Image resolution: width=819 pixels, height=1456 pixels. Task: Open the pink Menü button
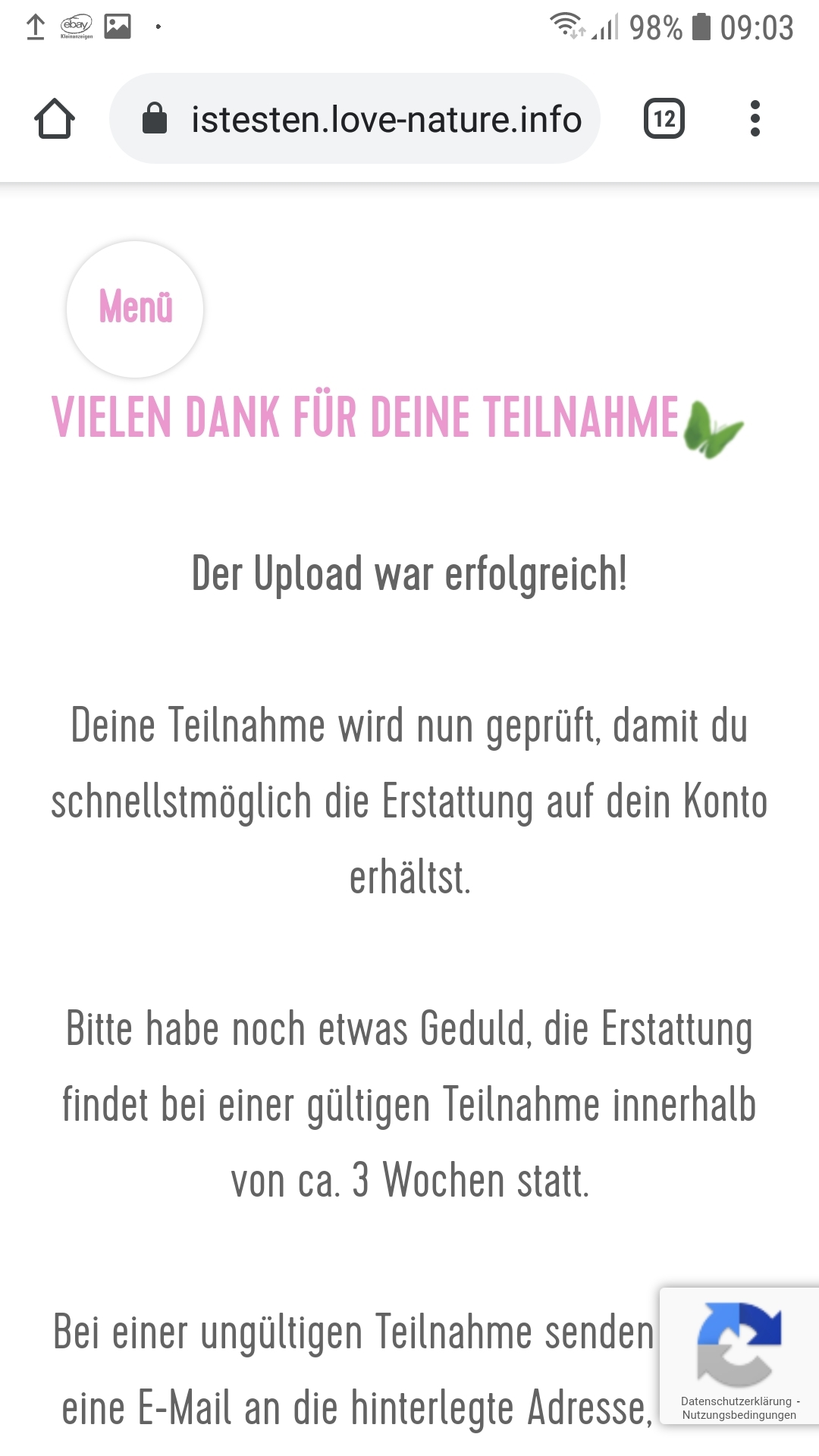coord(135,309)
